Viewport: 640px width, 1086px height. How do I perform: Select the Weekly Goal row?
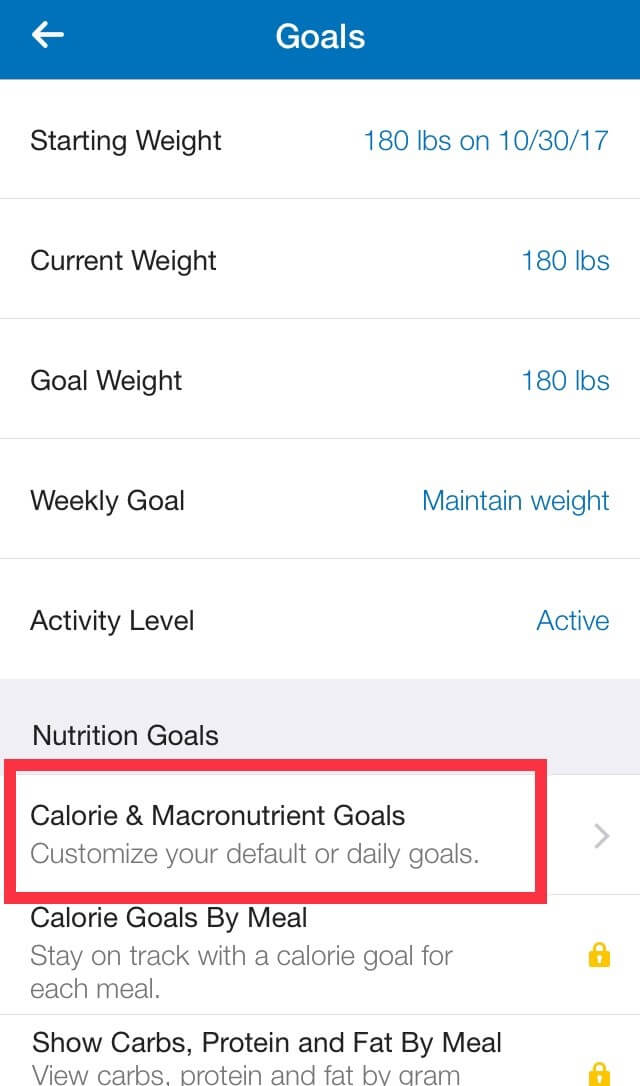point(320,499)
